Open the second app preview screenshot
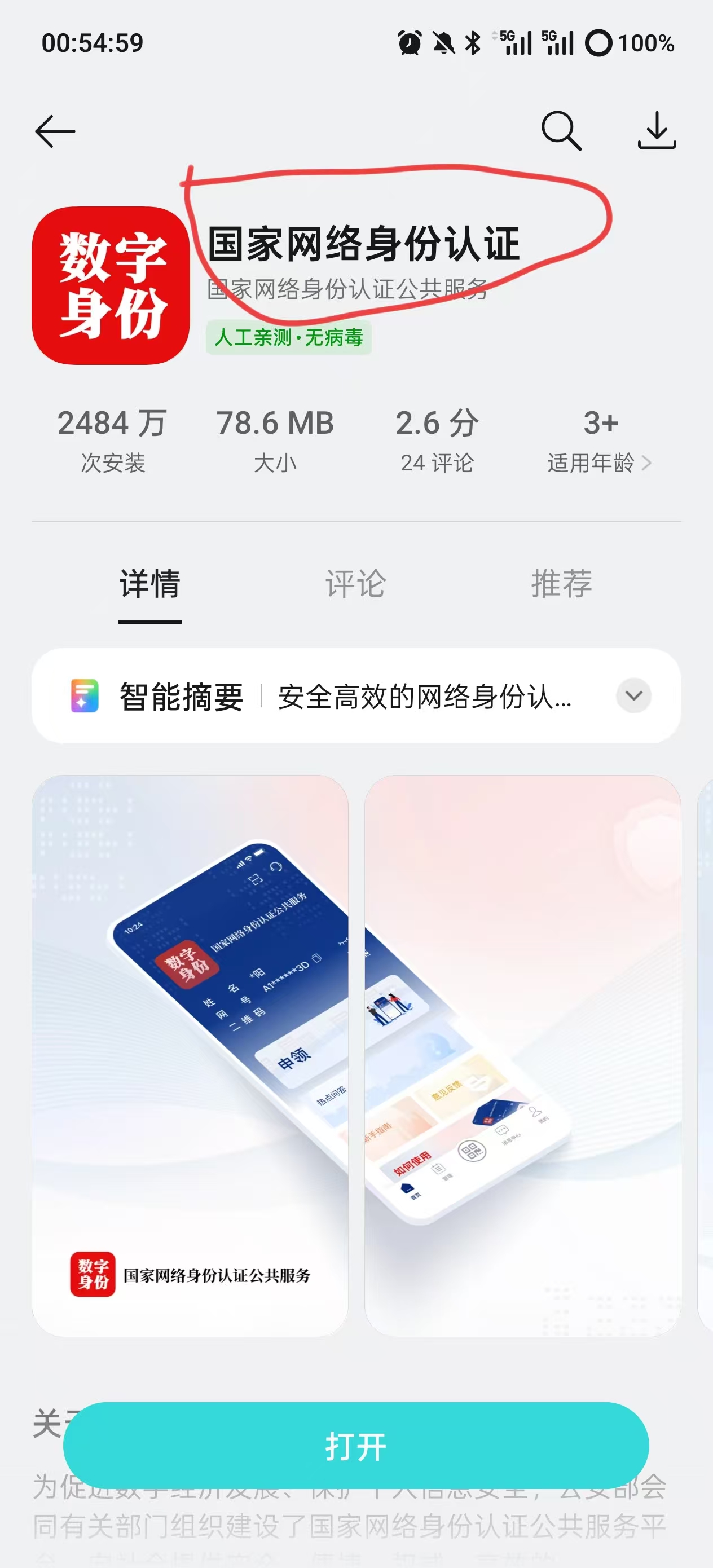713x1568 pixels. click(522, 1055)
